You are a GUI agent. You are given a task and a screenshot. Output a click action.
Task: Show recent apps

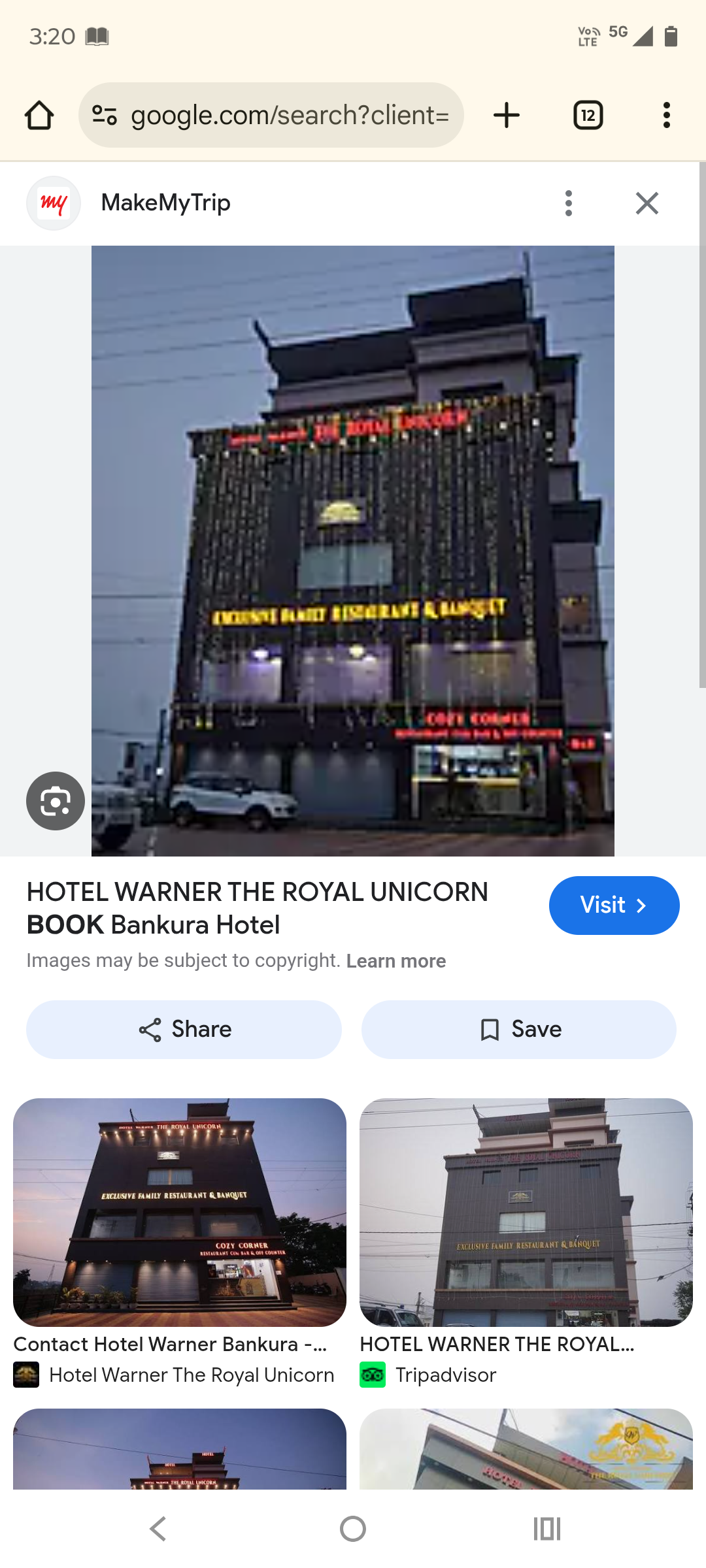(546, 1529)
